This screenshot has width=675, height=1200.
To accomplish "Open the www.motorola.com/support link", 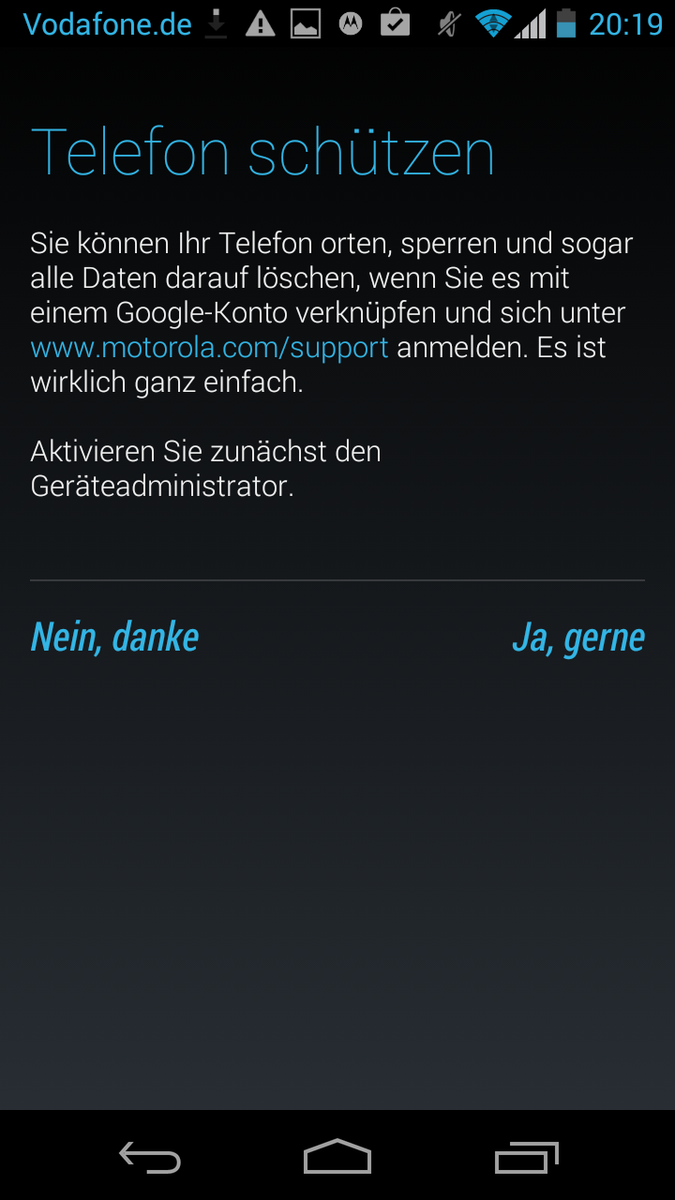I will [x=209, y=348].
